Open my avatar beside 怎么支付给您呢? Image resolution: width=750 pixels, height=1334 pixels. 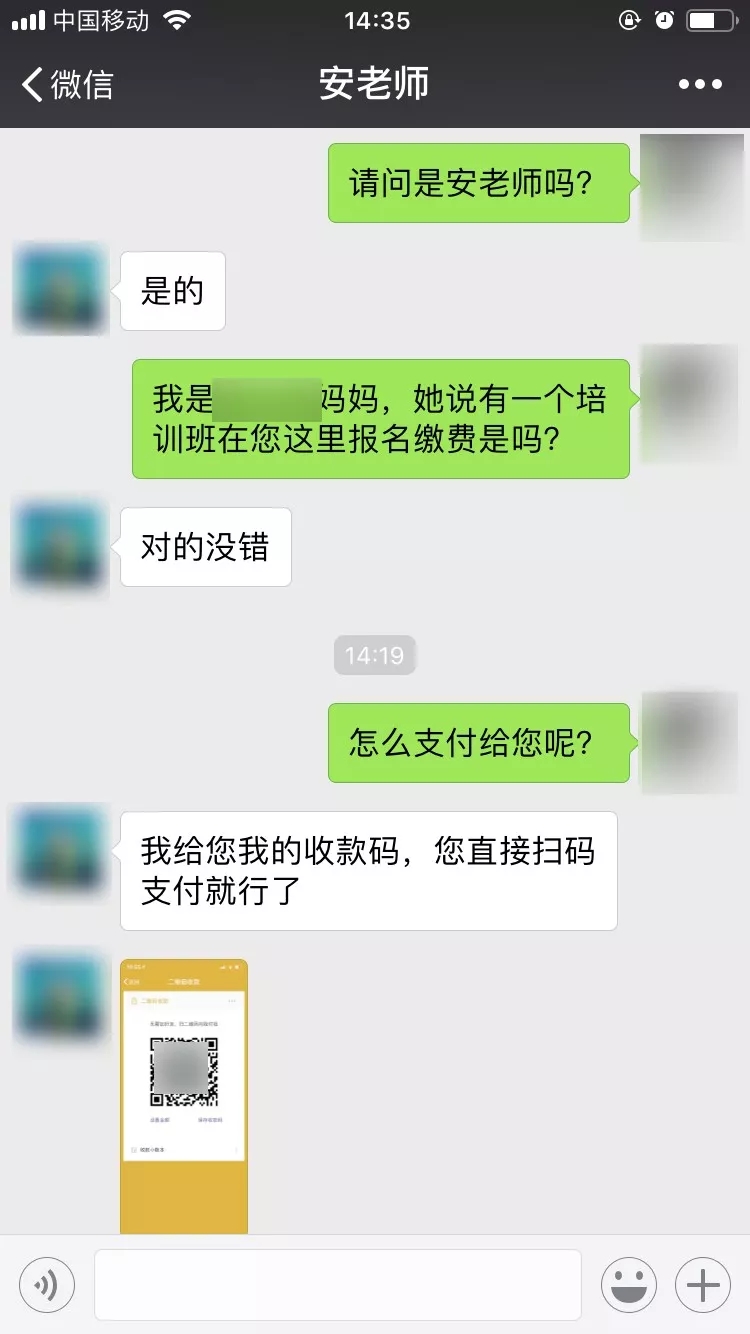click(688, 742)
